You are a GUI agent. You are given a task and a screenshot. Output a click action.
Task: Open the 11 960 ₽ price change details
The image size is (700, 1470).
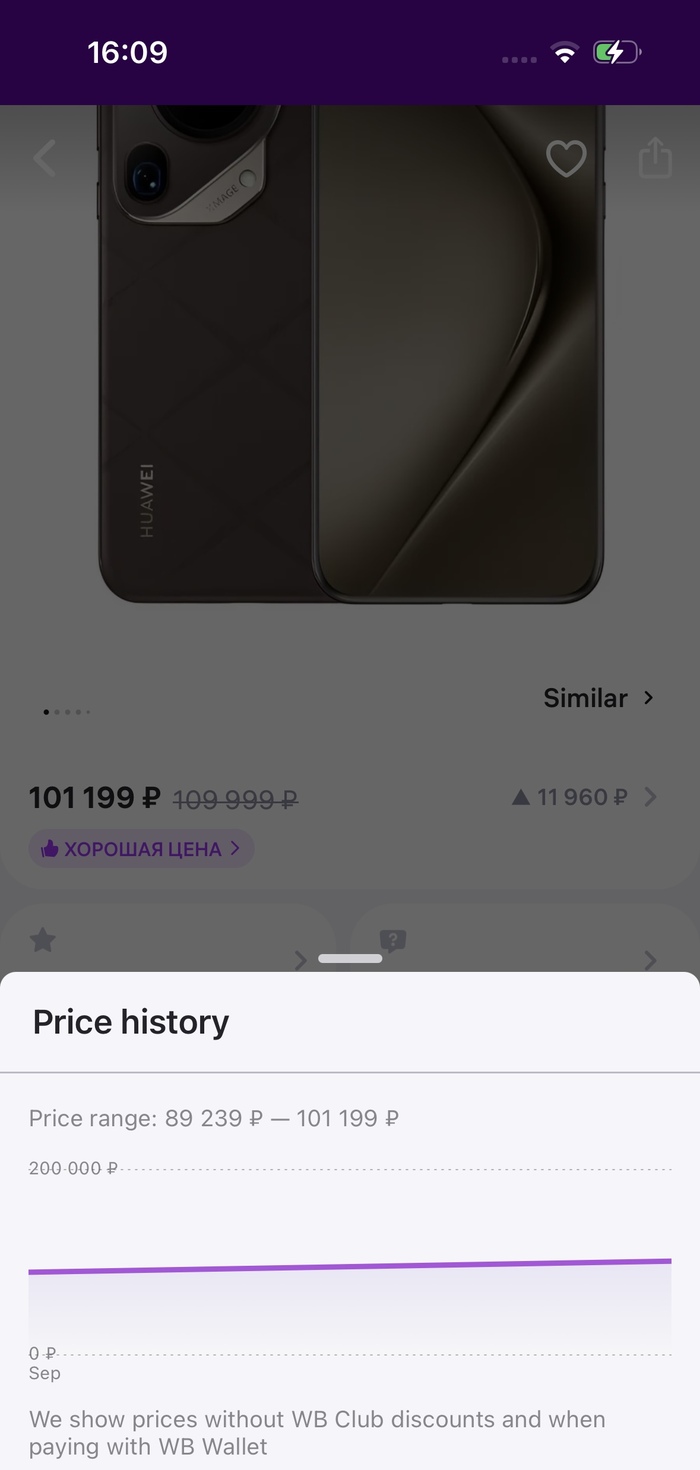(x=584, y=797)
